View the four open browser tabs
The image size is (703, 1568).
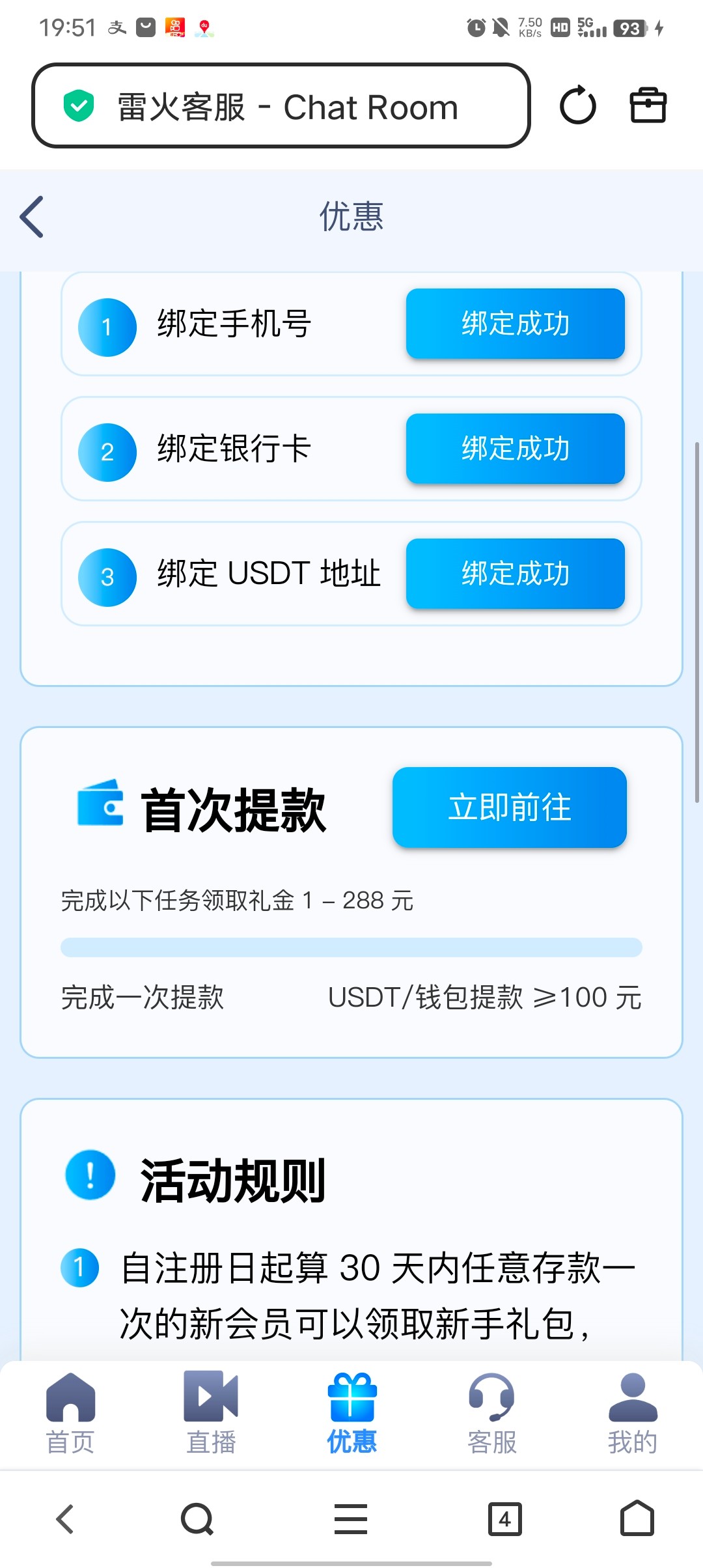[x=505, y=1520]
